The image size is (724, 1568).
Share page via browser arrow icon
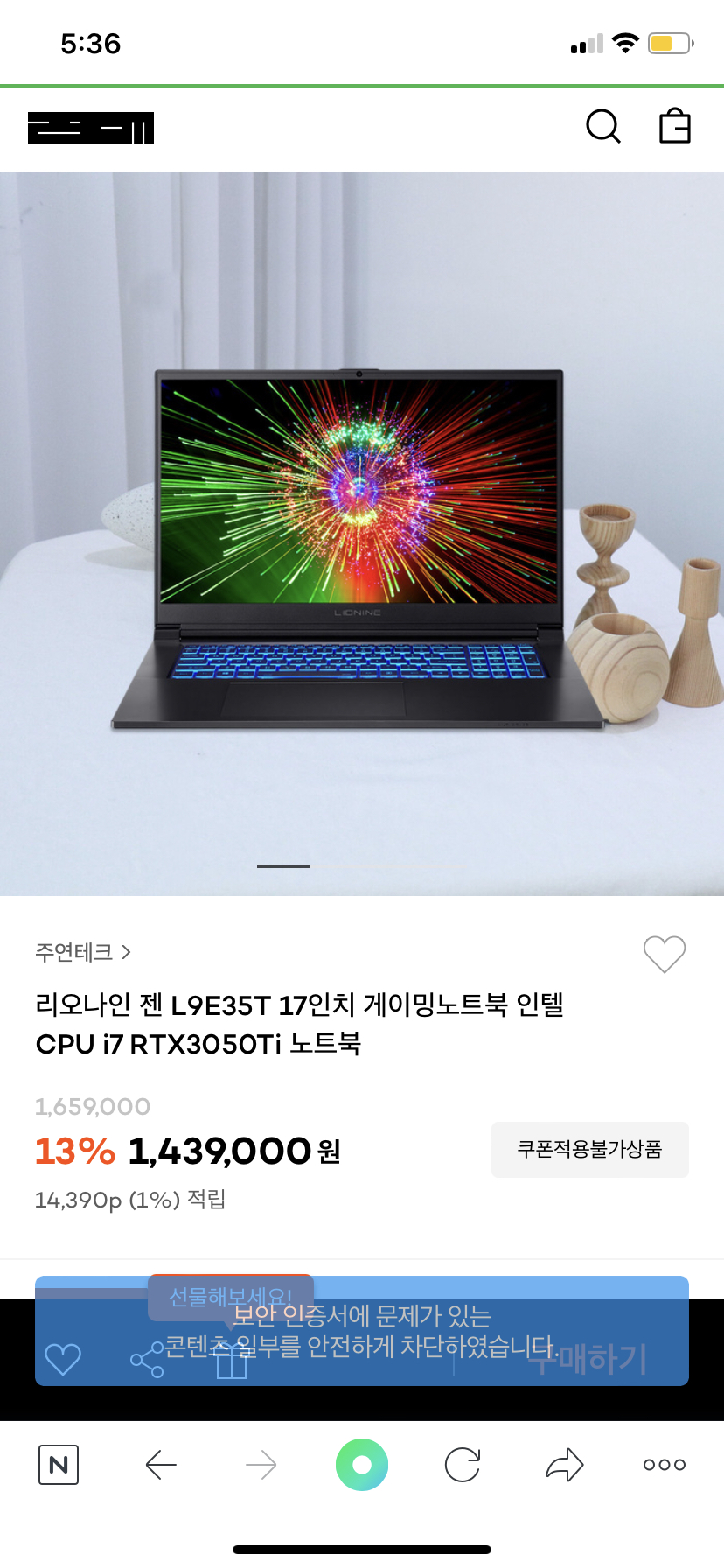[x=564, y=1464]
